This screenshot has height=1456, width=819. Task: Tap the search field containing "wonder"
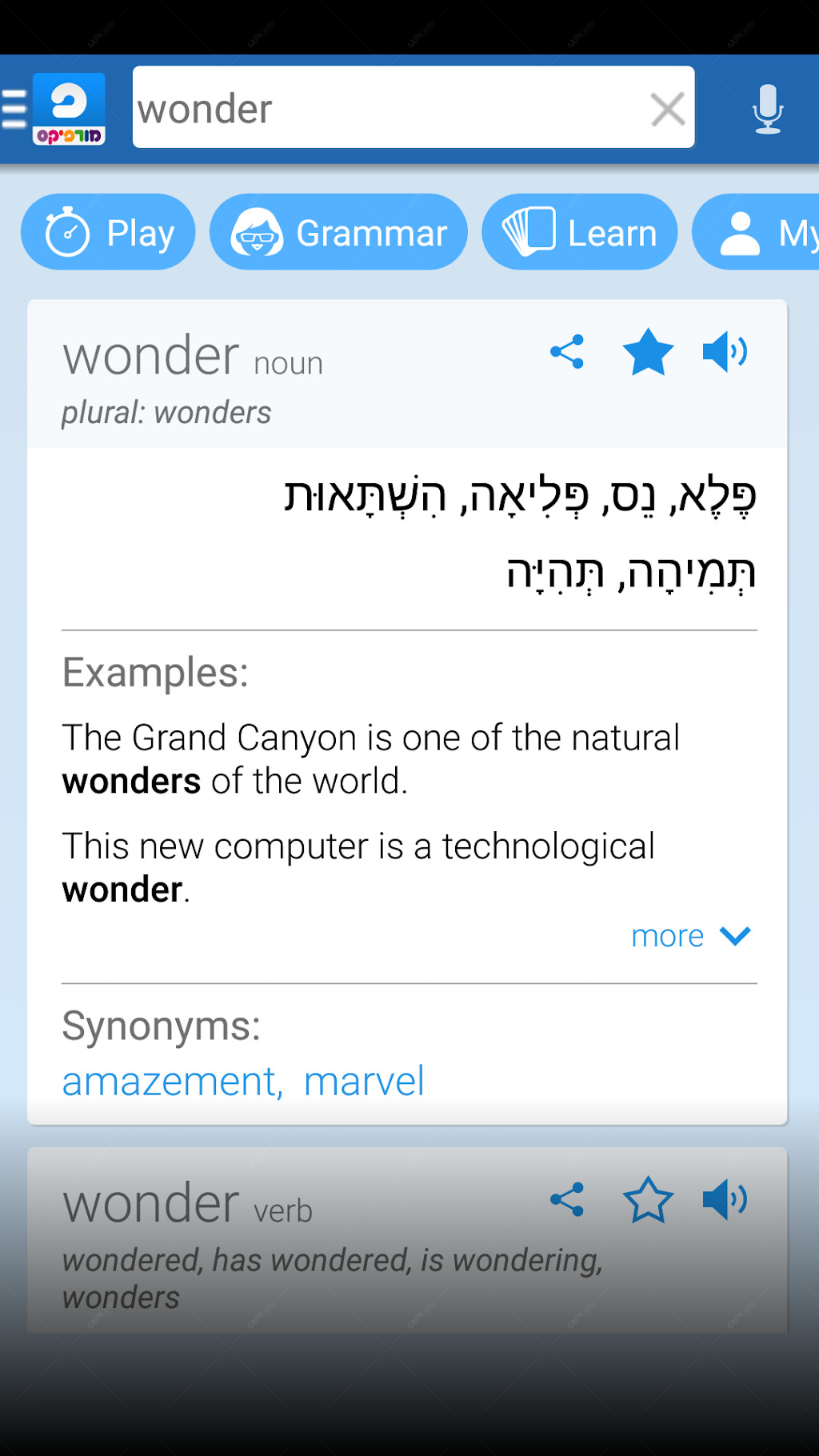413,107
